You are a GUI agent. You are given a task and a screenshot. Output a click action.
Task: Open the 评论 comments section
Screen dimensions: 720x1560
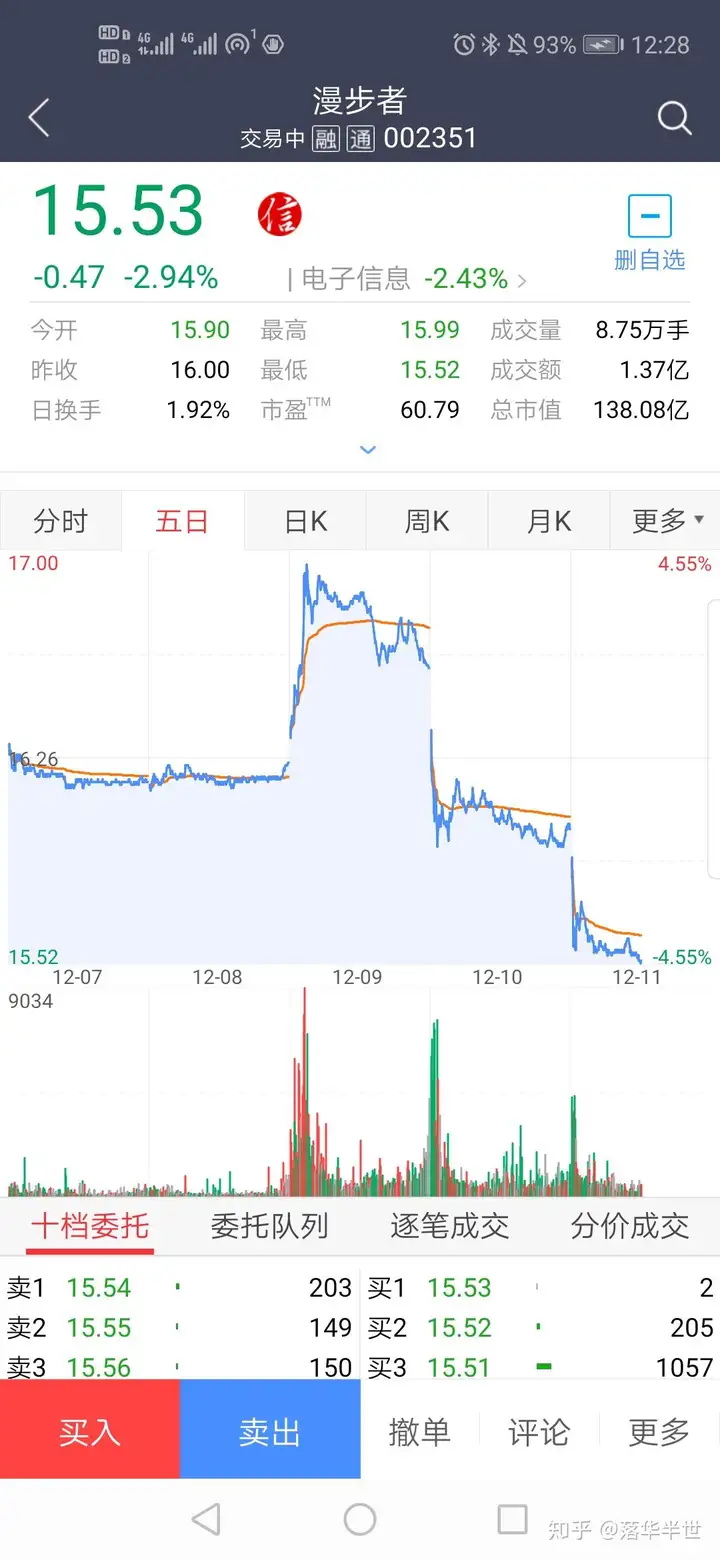538,1432
